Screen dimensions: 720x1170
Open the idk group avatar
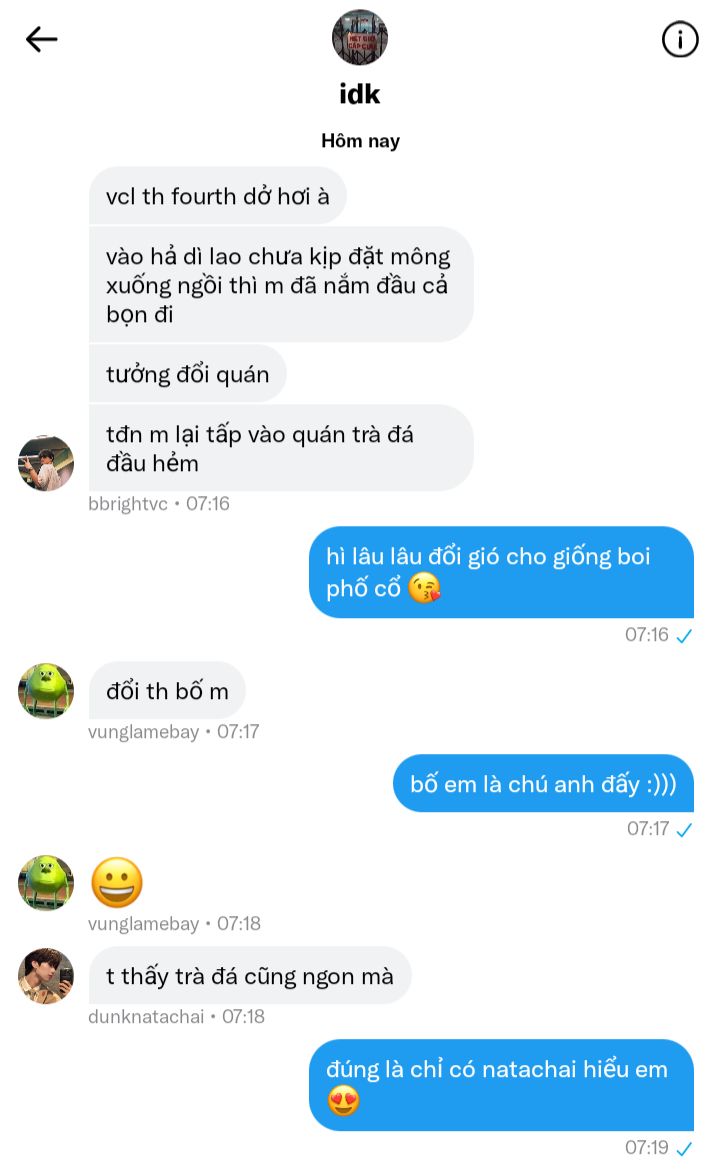click(x=360, y=37)
